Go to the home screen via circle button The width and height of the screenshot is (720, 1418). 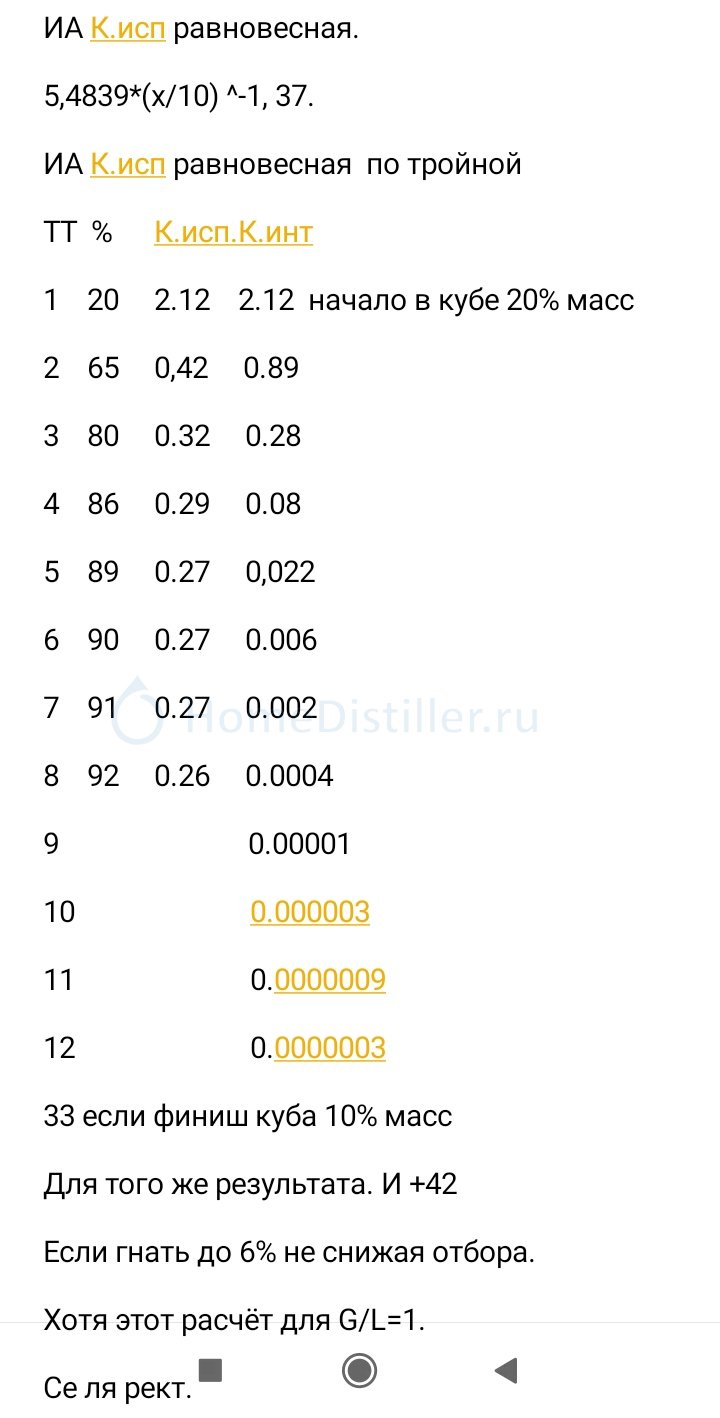(x=359, y=1370)
